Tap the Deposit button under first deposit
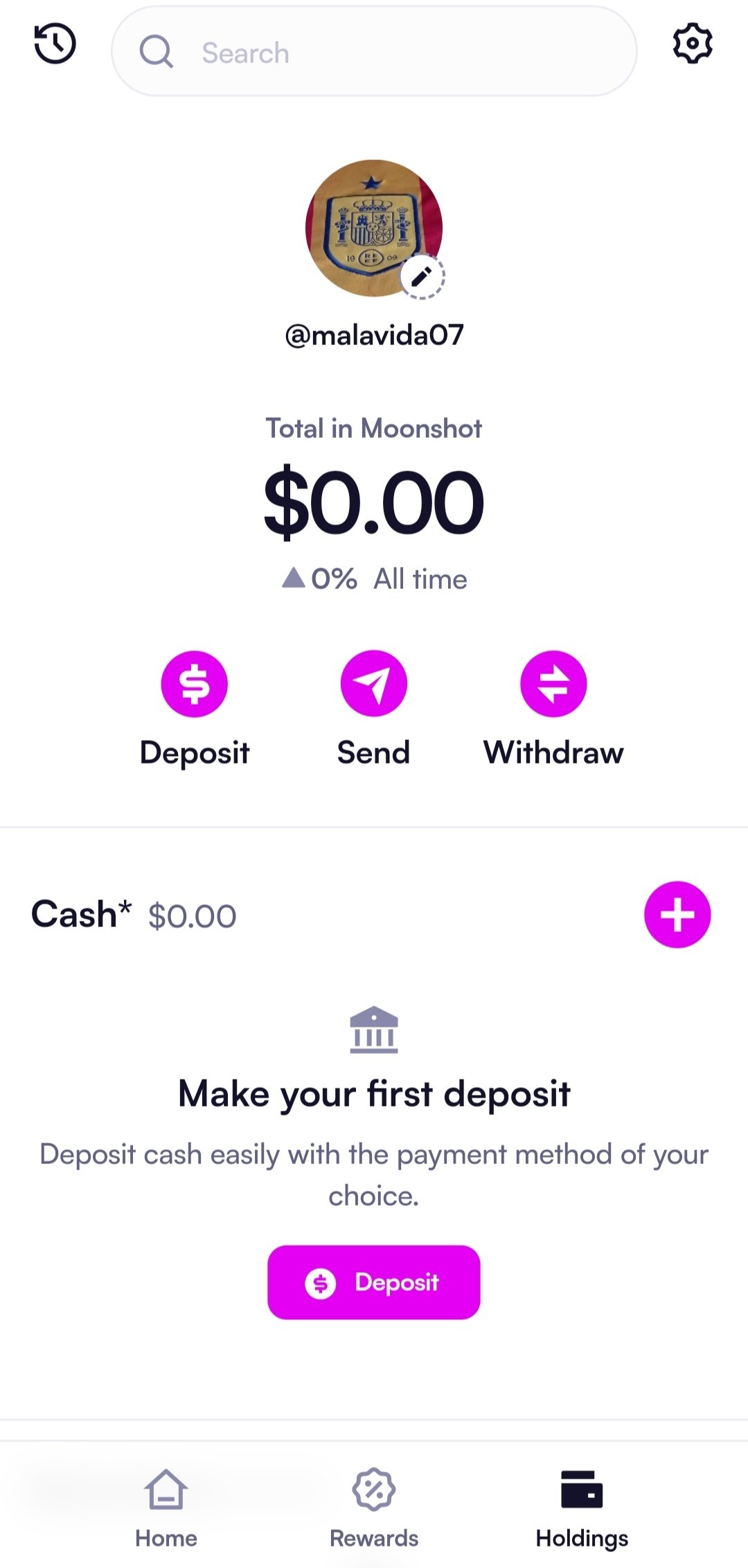The height and width of the screenshot is (1568, 748). tap(374, 1282)
